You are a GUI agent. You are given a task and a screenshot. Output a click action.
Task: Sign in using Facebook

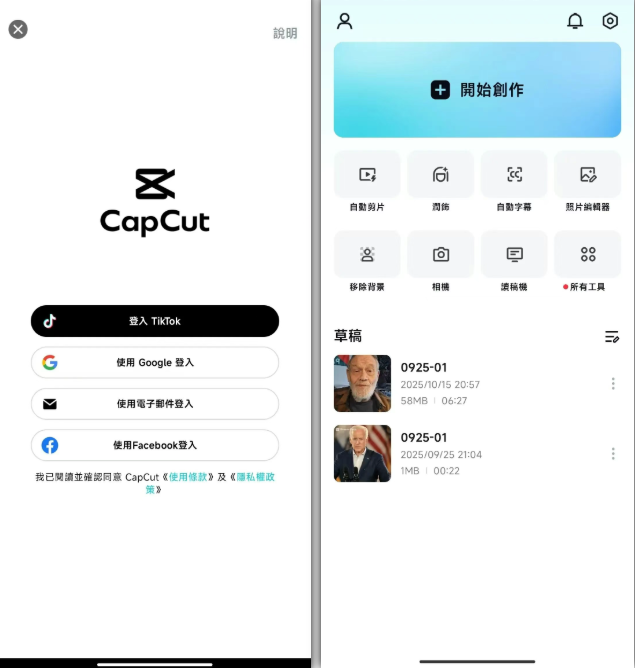pos(155,445)
